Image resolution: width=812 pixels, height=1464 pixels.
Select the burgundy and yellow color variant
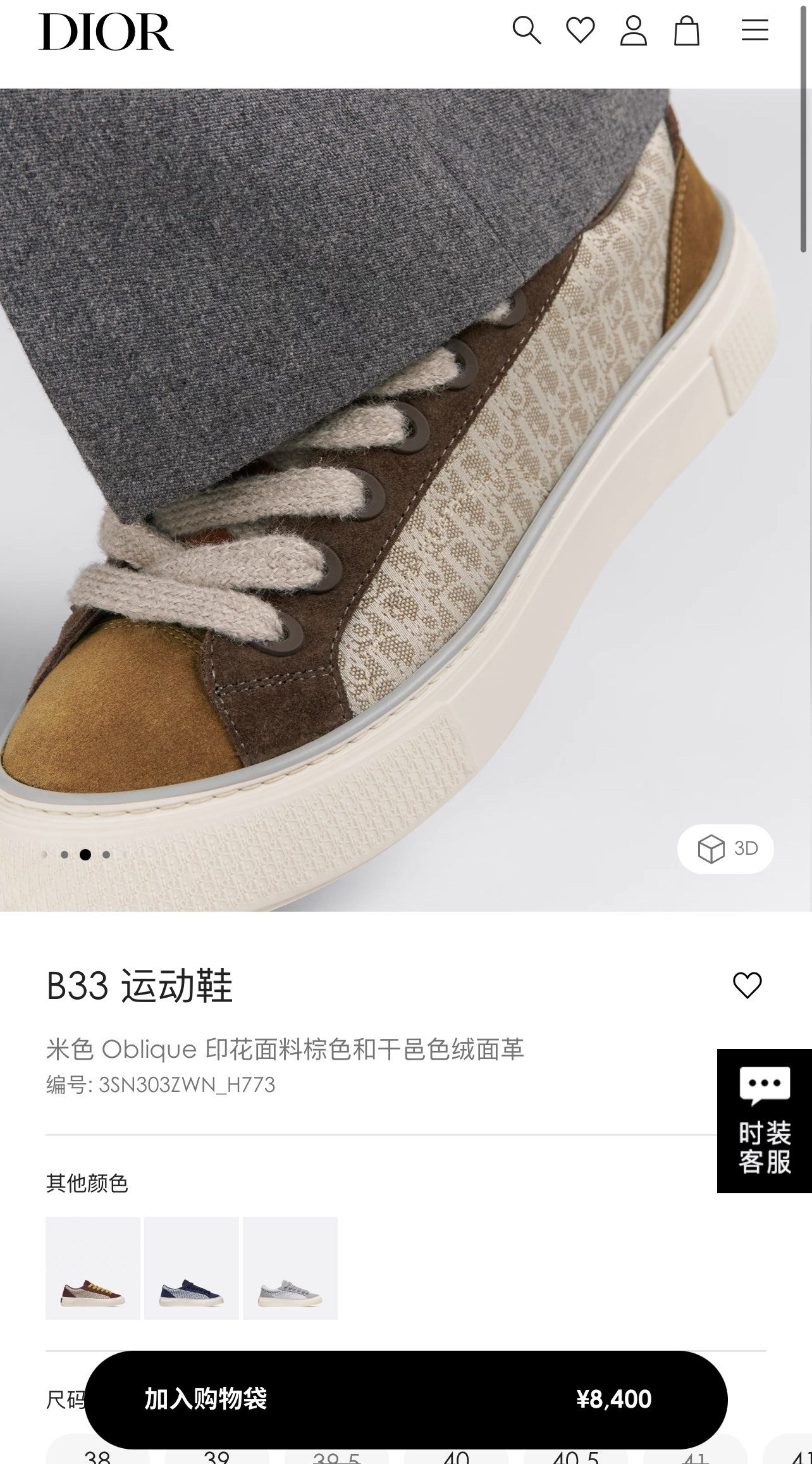click(x=93, y=1268)
